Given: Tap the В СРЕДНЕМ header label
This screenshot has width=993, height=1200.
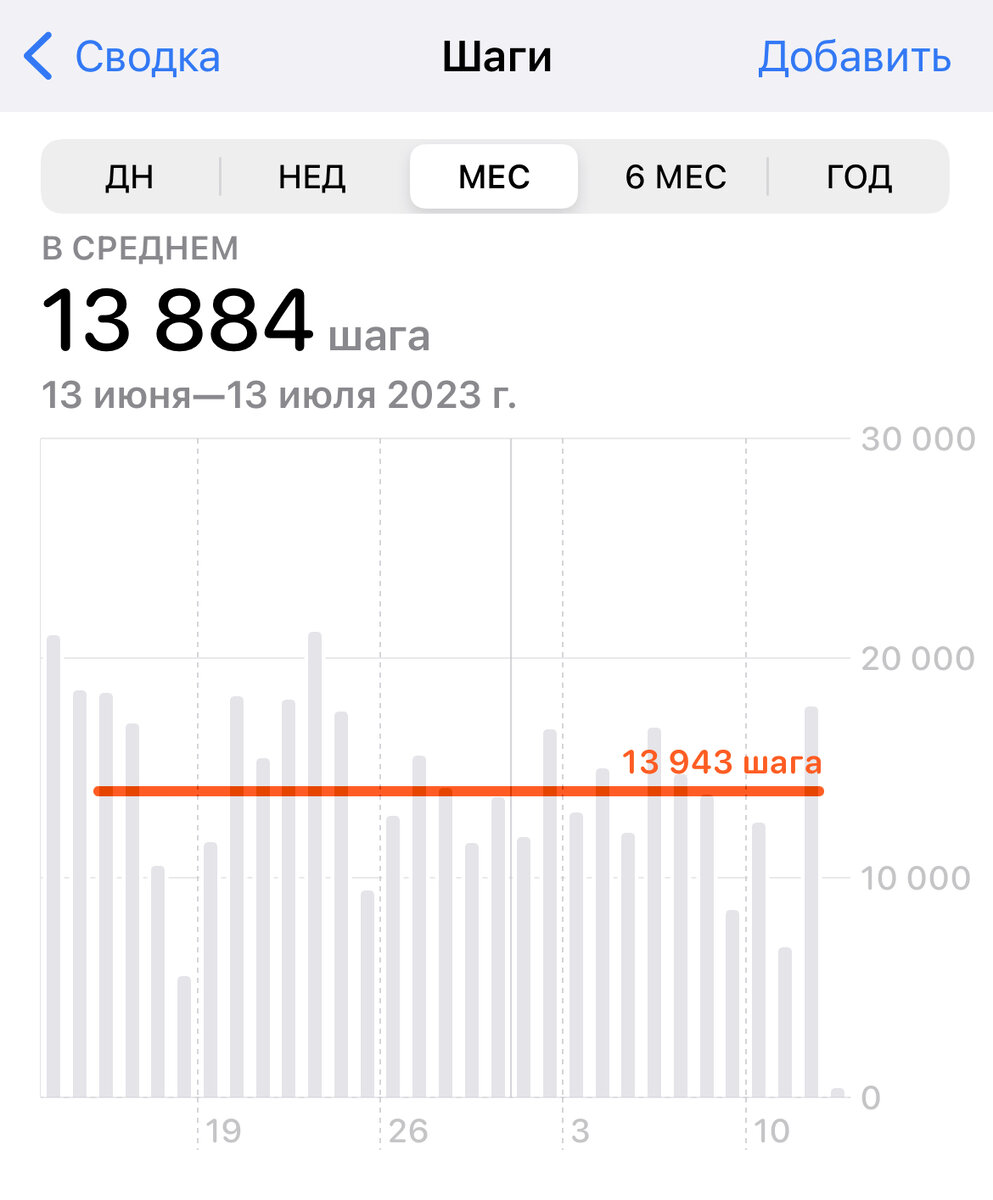Looking at the screenshot, I should coord(141,248).
